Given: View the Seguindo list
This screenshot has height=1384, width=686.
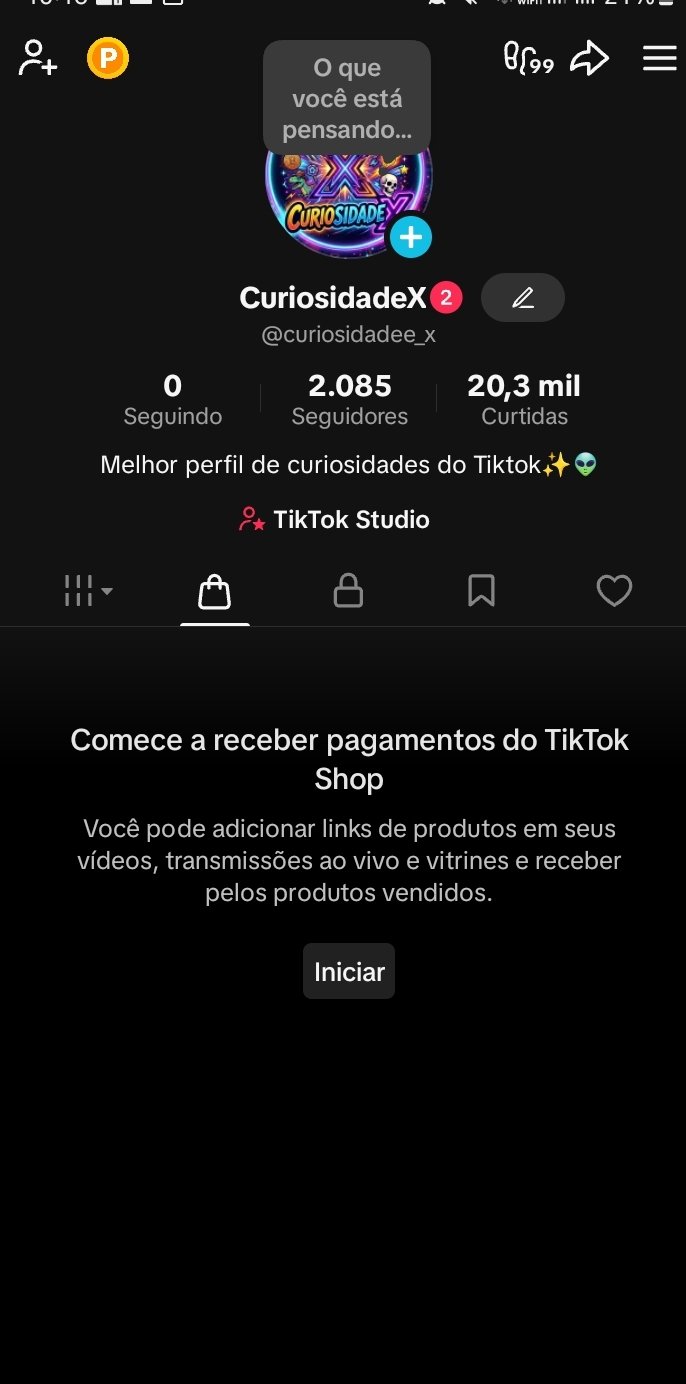Looking at the screenshot, I should tap(173, 399).
